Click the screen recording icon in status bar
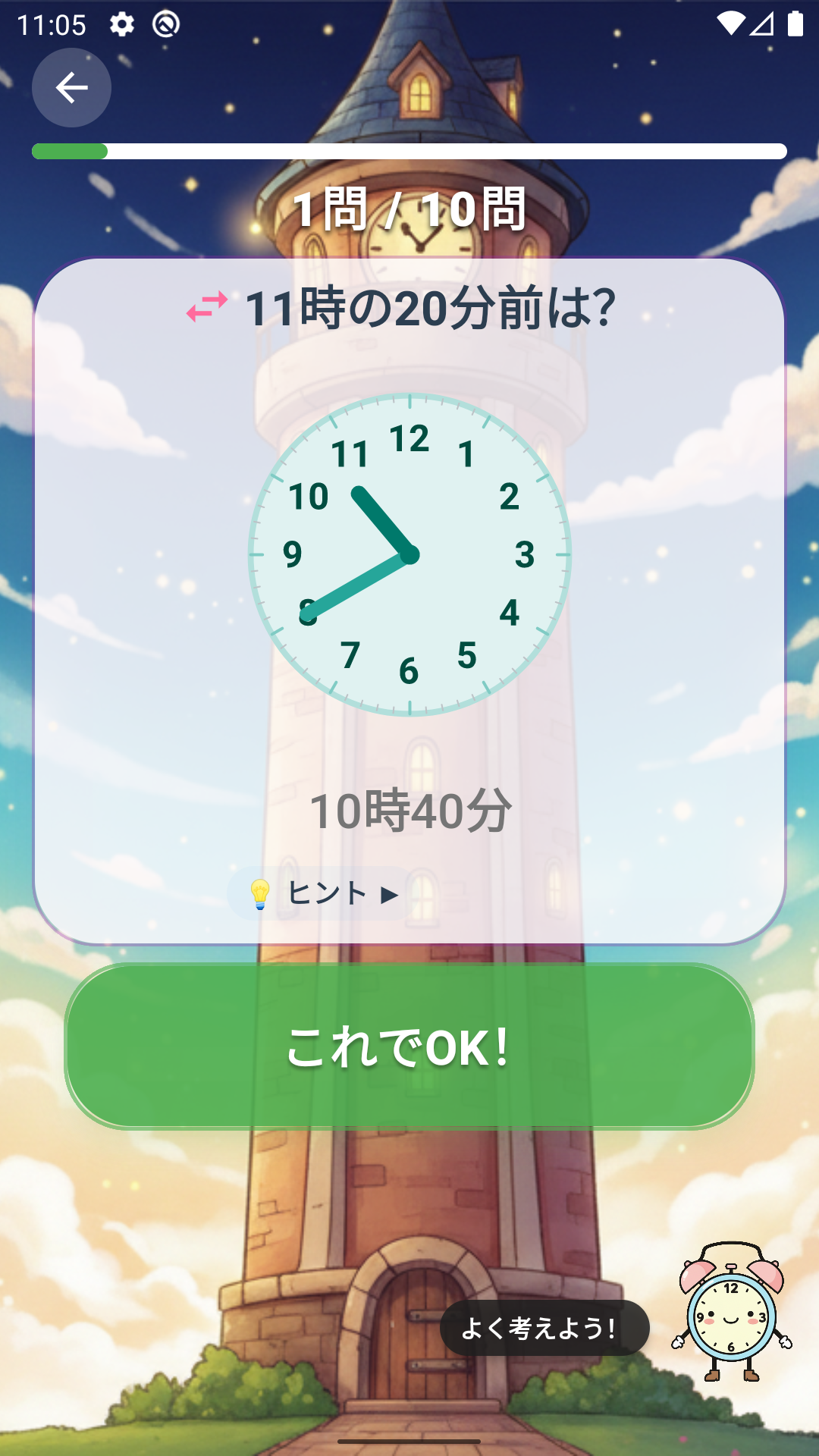Image resolution: width=819 pixels, height=1456 pixels. click(x=165, y=23)
